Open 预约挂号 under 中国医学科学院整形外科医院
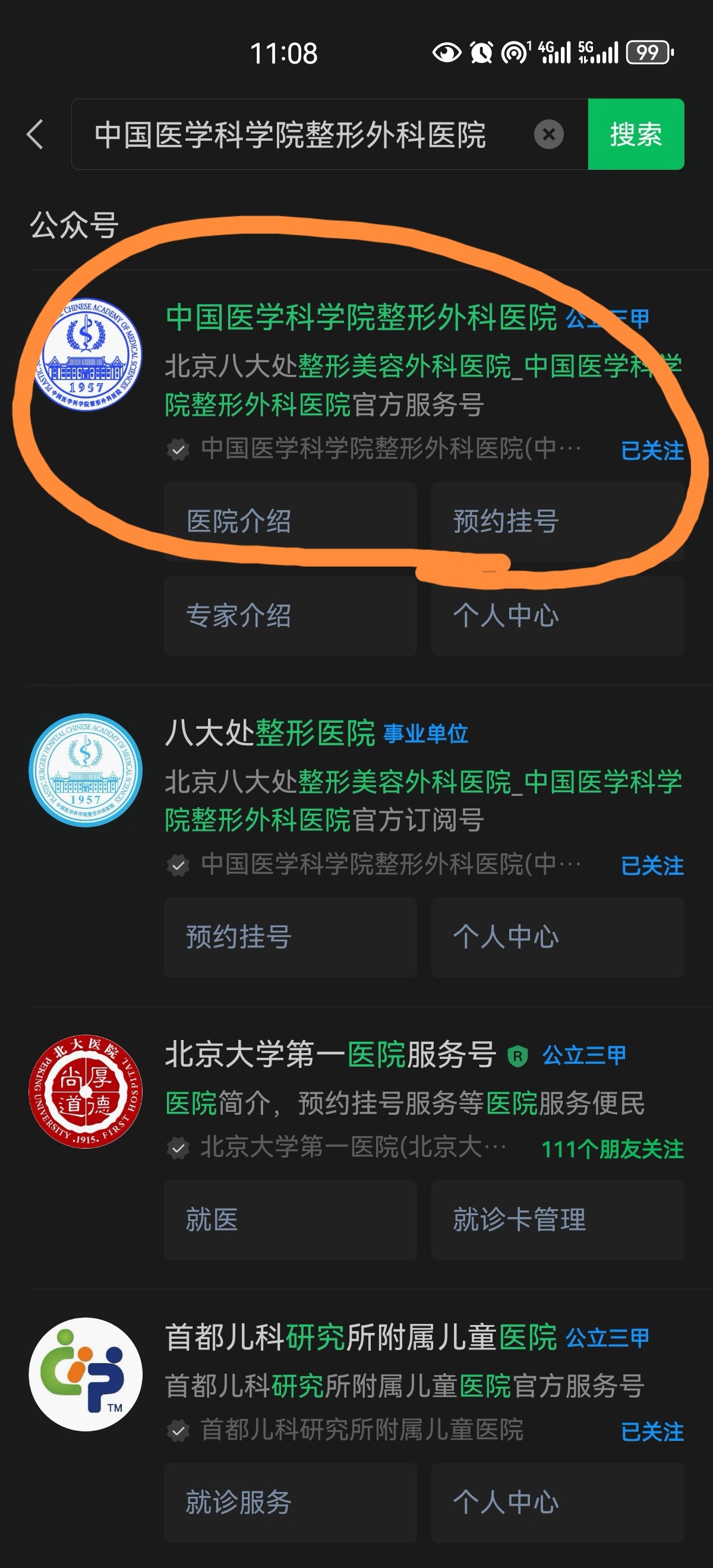713x1568 pixels. coord(557,521)
